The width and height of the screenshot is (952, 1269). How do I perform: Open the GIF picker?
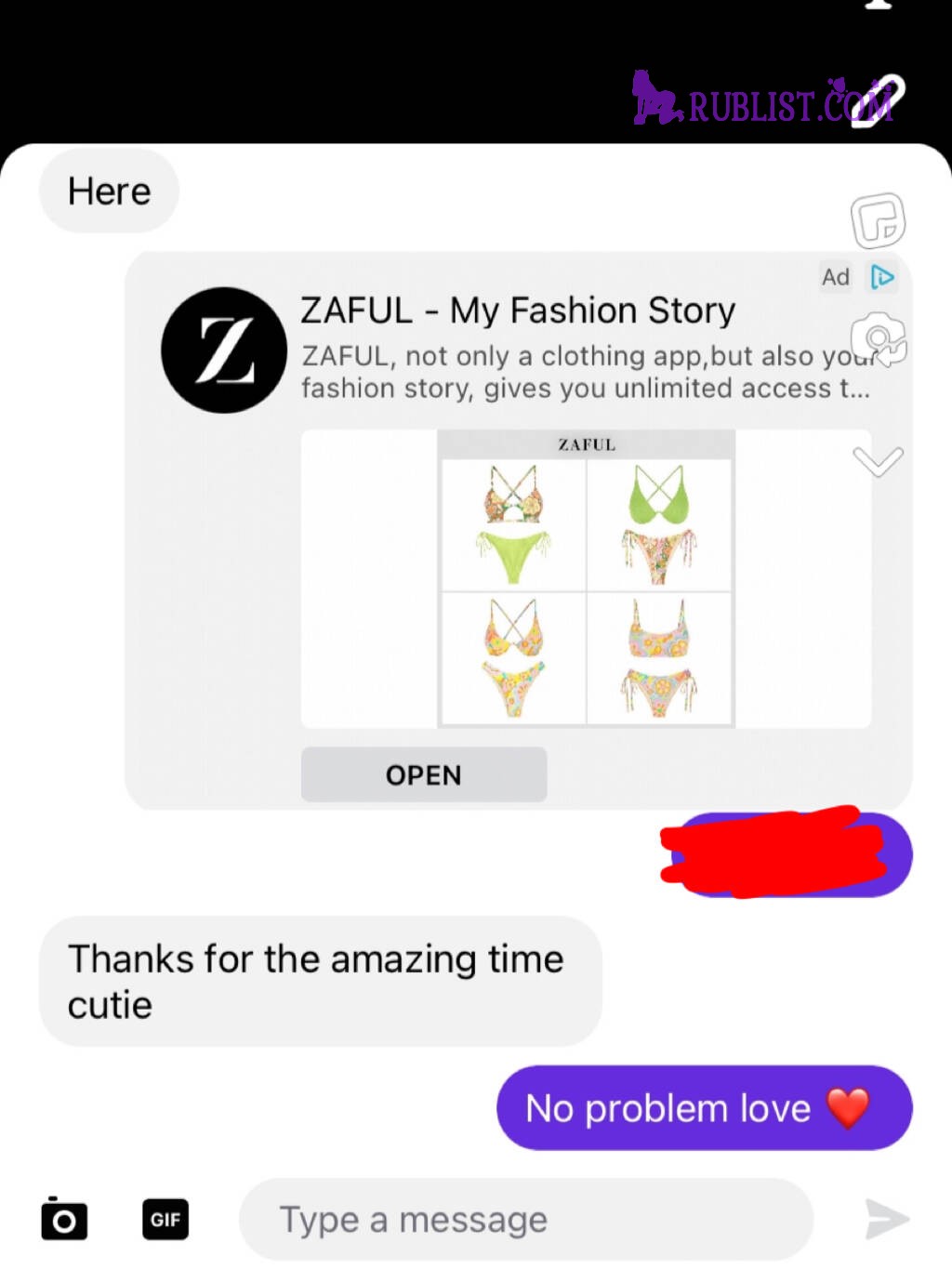pos(165,1219)
